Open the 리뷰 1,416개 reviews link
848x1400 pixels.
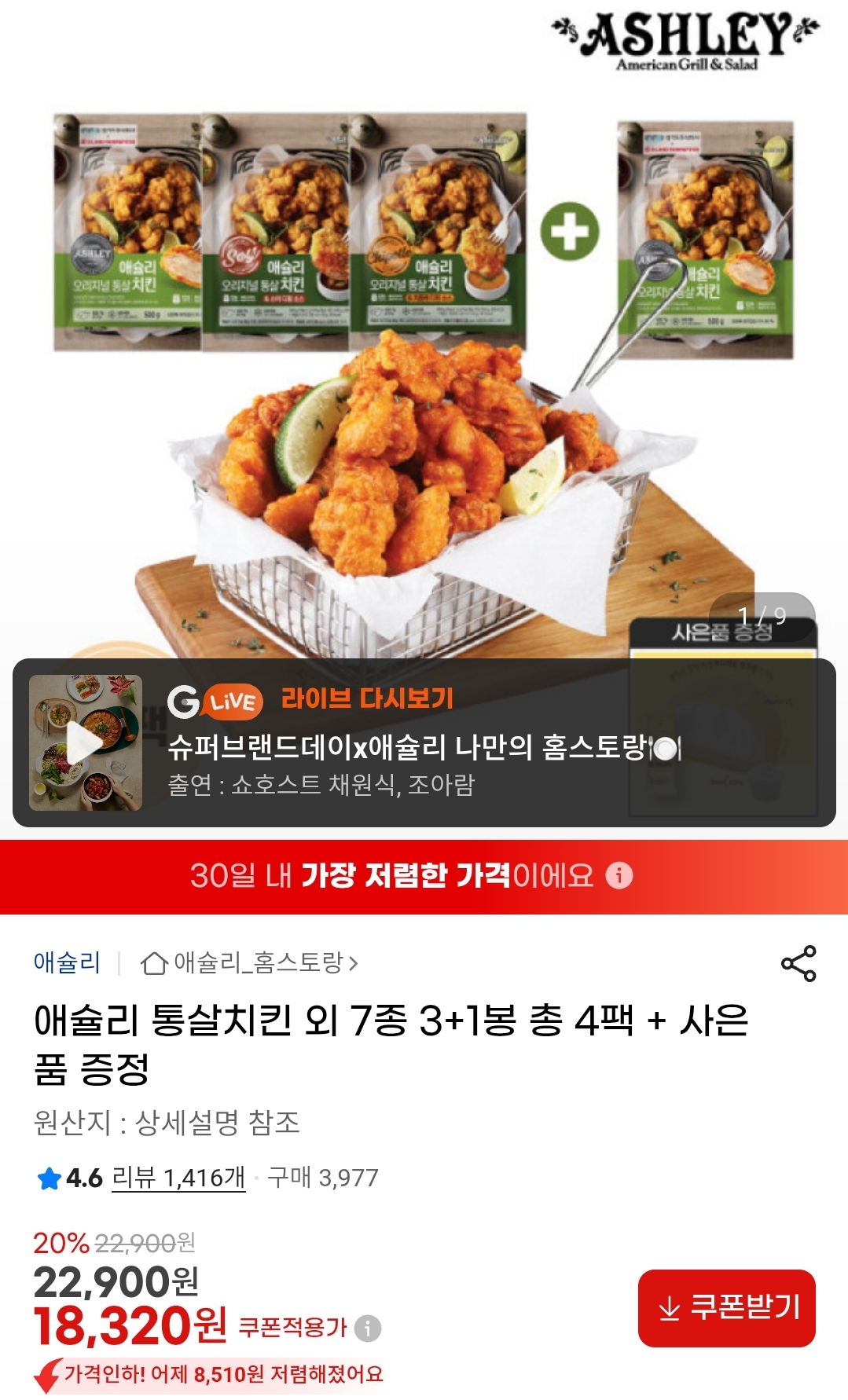(178, 1178)
